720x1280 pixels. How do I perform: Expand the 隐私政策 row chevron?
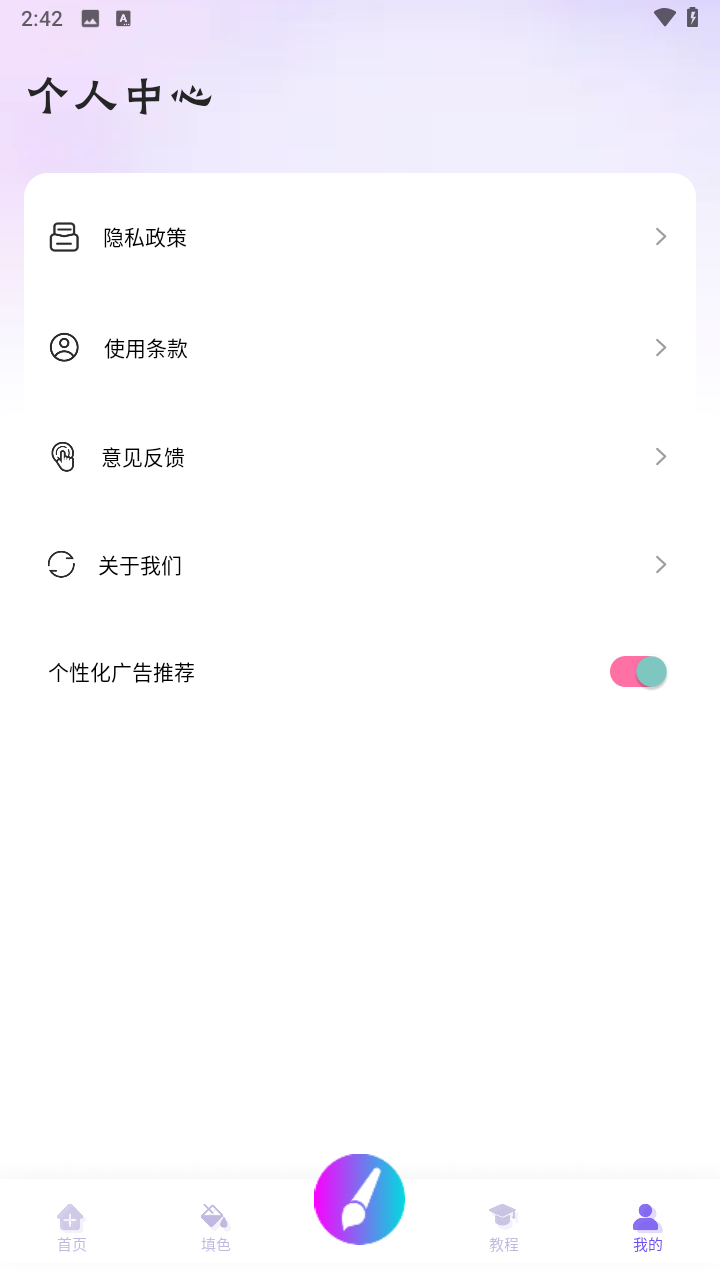pyautogui.click(x=660, y=236)
